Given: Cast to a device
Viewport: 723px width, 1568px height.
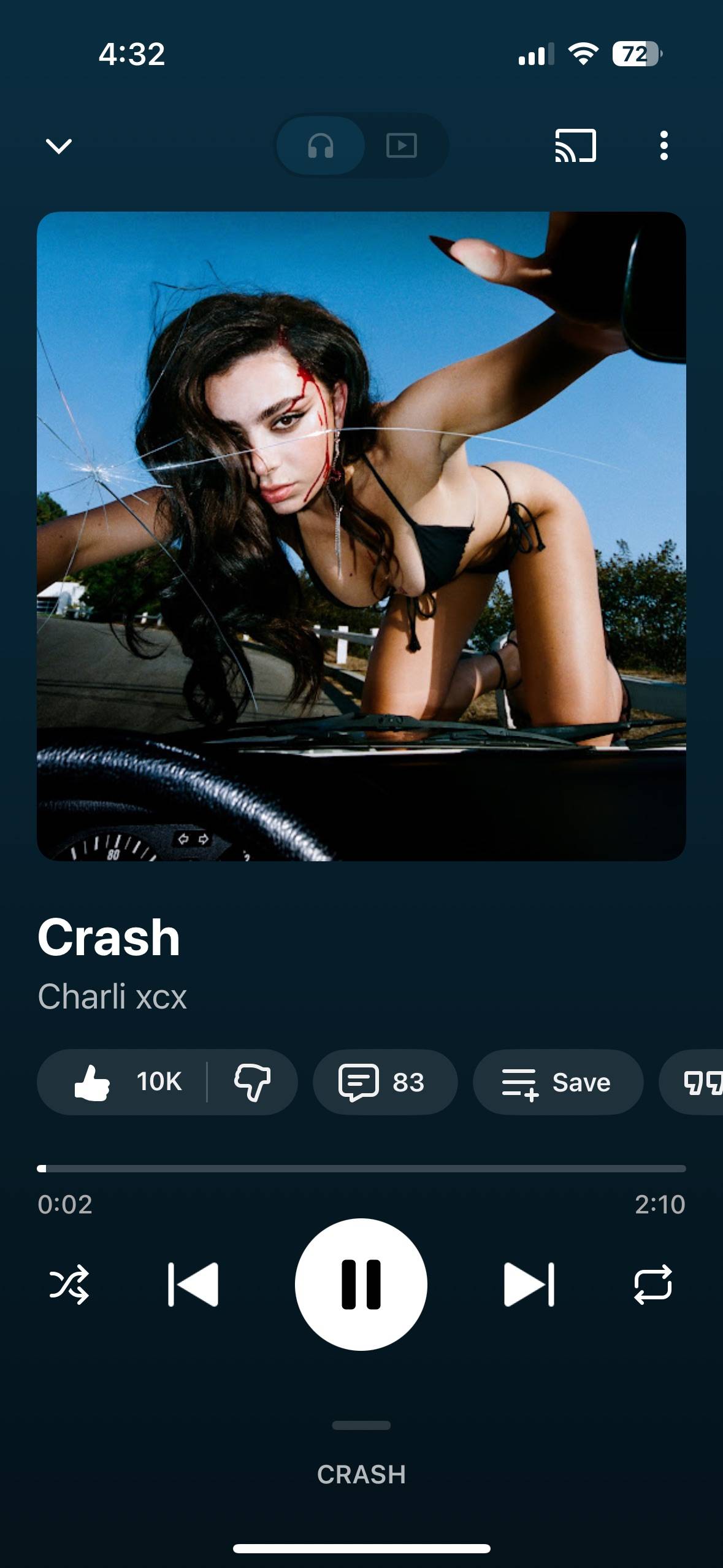Looking at the screenshot, I should 575,146.
